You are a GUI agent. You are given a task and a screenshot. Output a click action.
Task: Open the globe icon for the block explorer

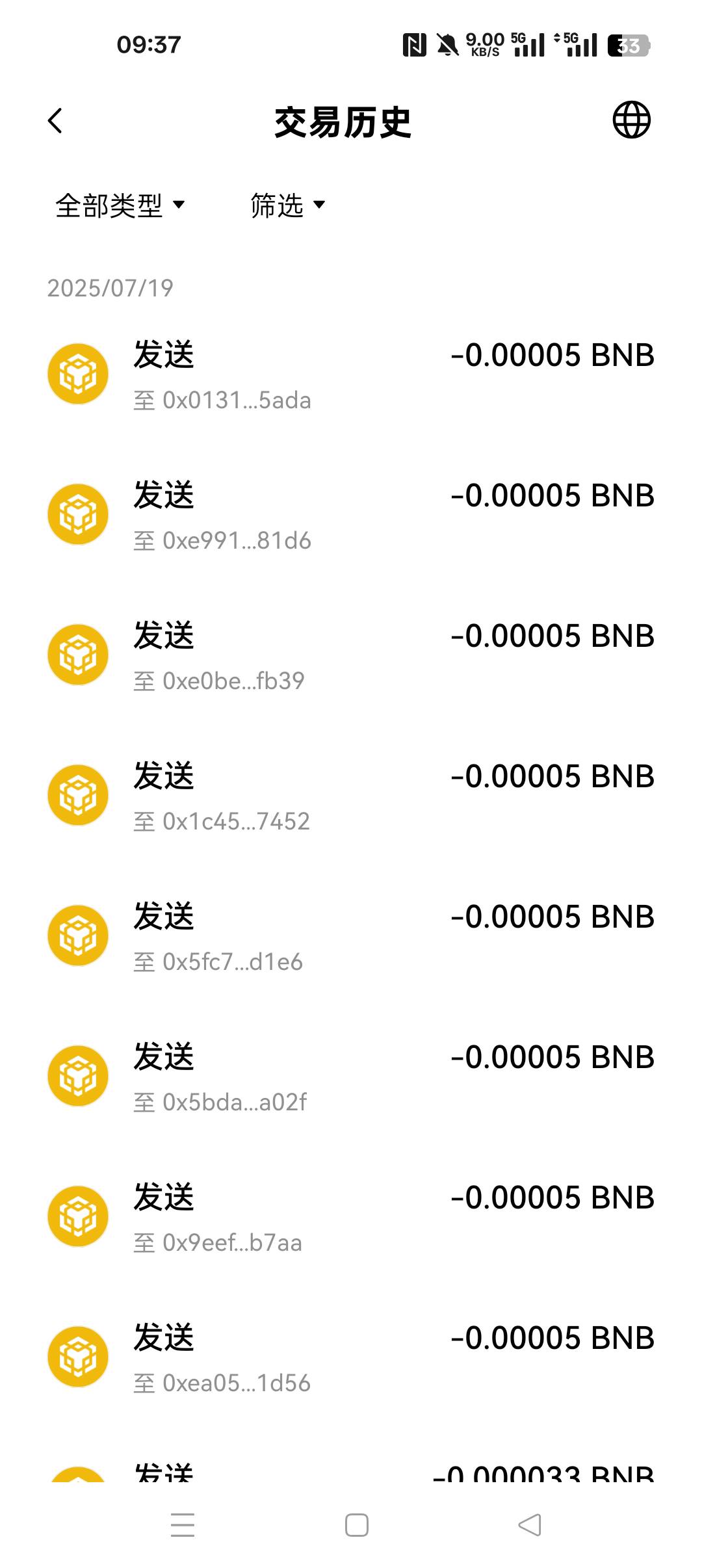point(631,120)
